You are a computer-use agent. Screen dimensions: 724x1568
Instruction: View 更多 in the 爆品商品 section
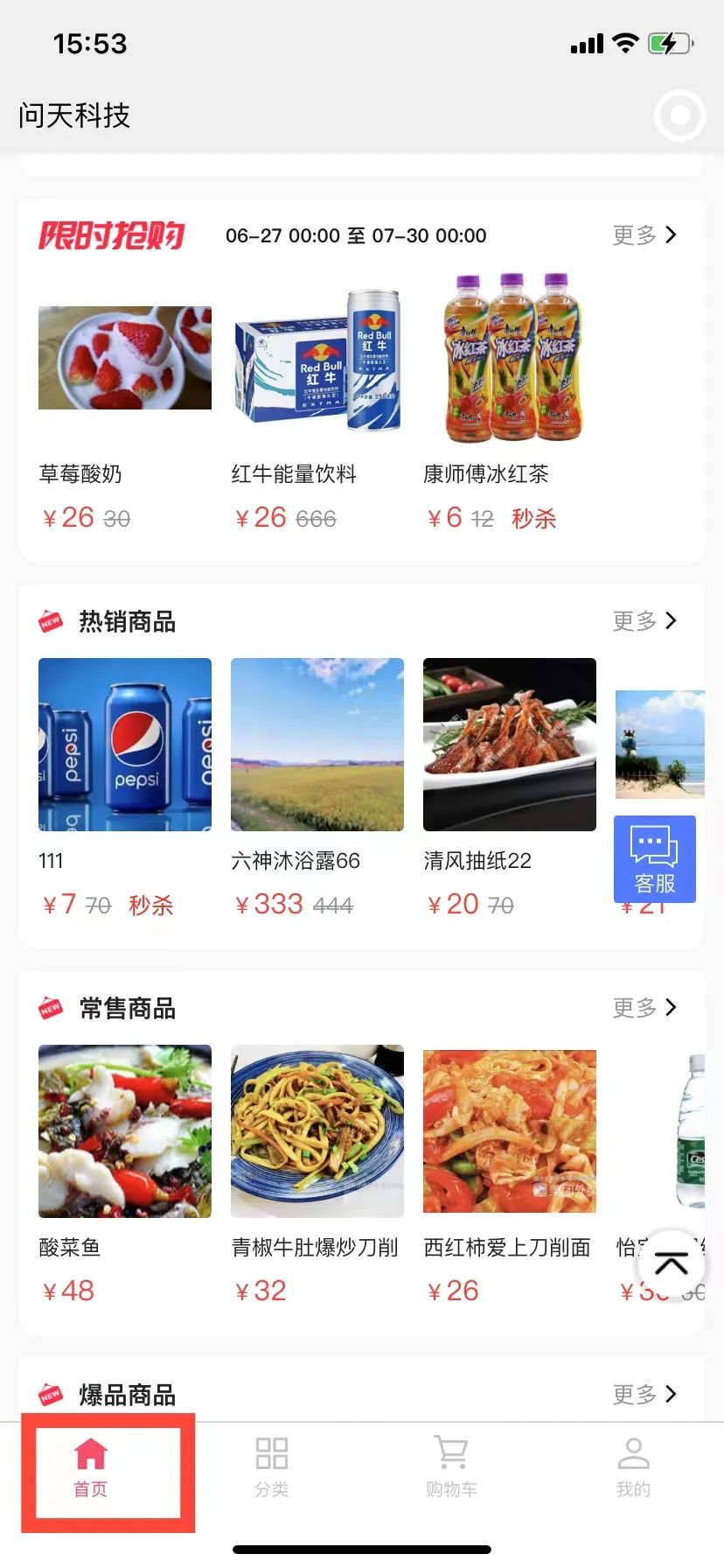644,1394
